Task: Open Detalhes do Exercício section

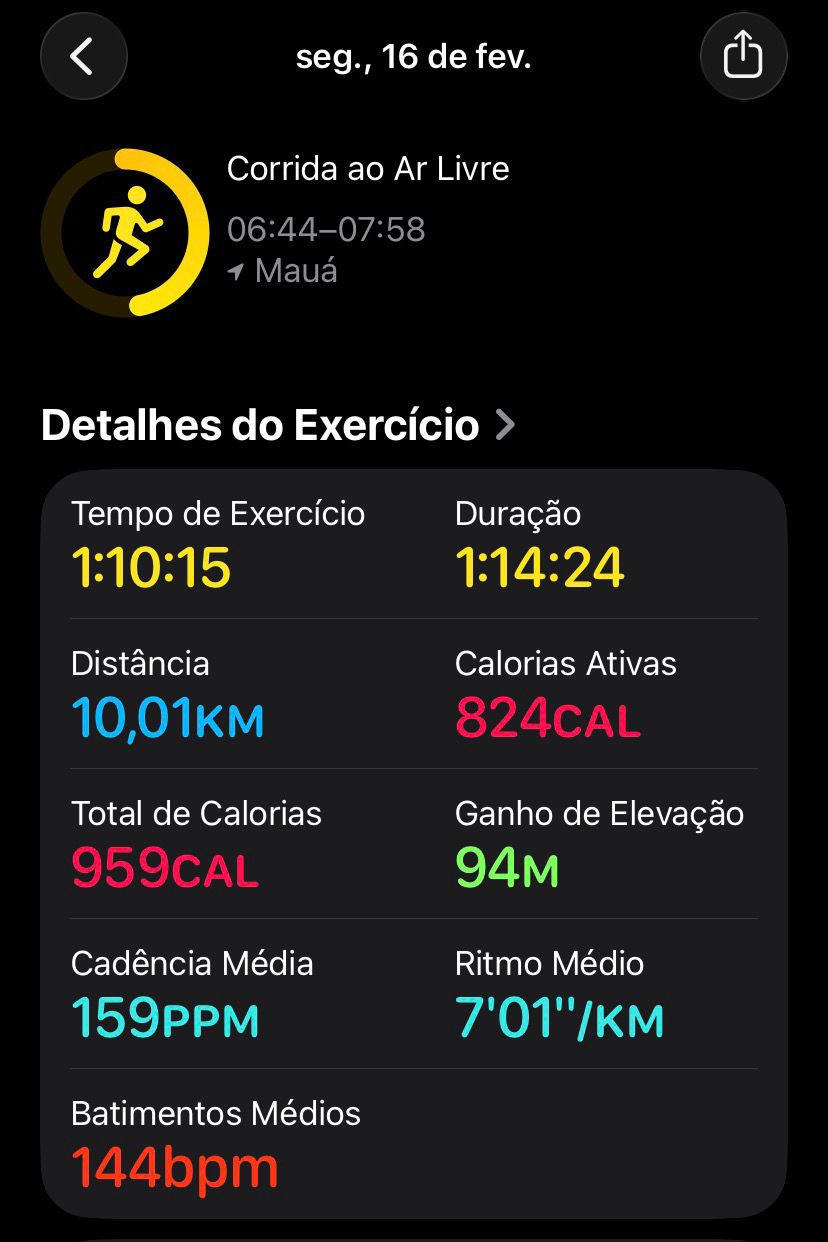Action: point(278,425)
